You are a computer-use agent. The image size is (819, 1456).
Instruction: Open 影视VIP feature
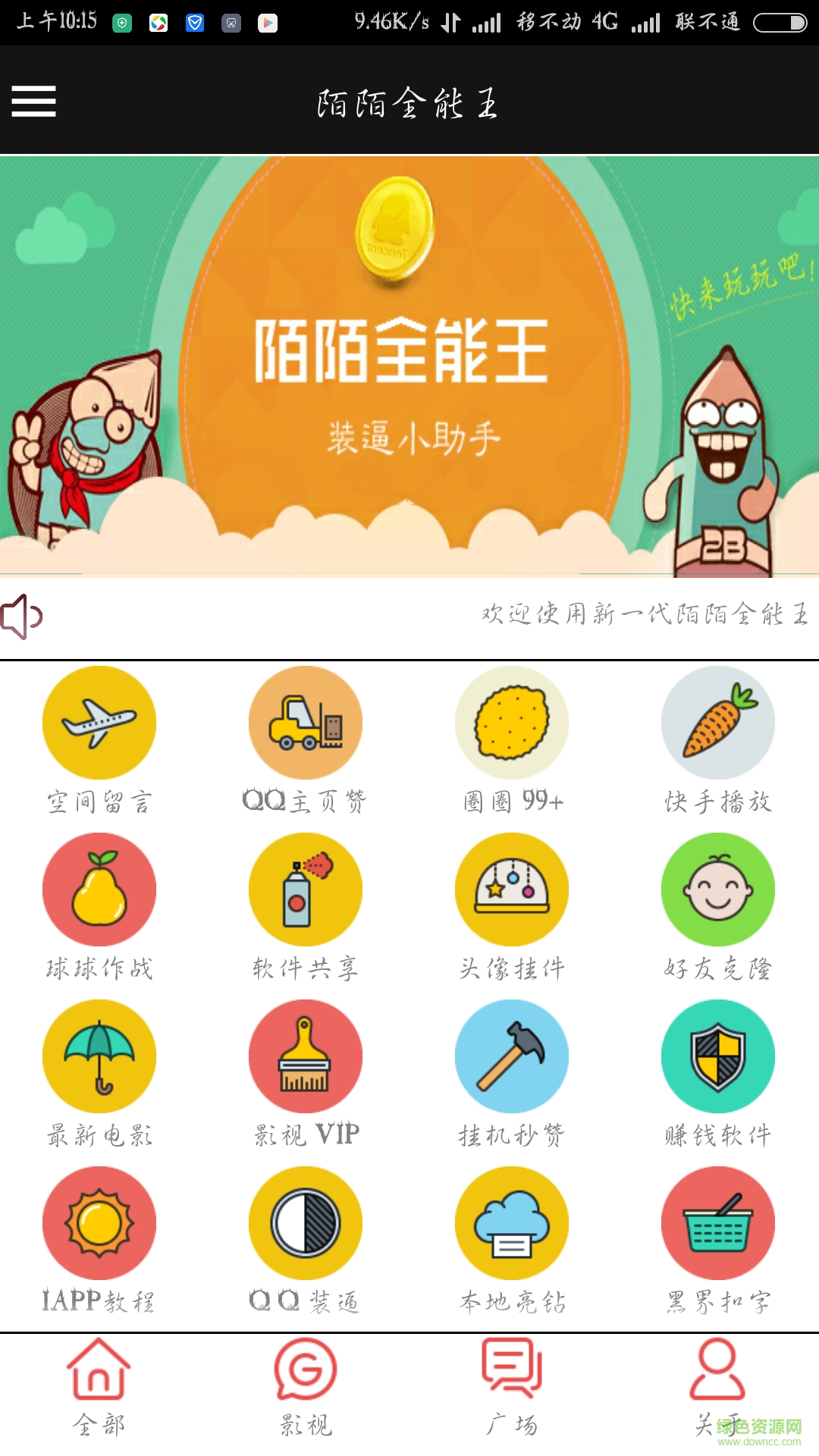306,1056
